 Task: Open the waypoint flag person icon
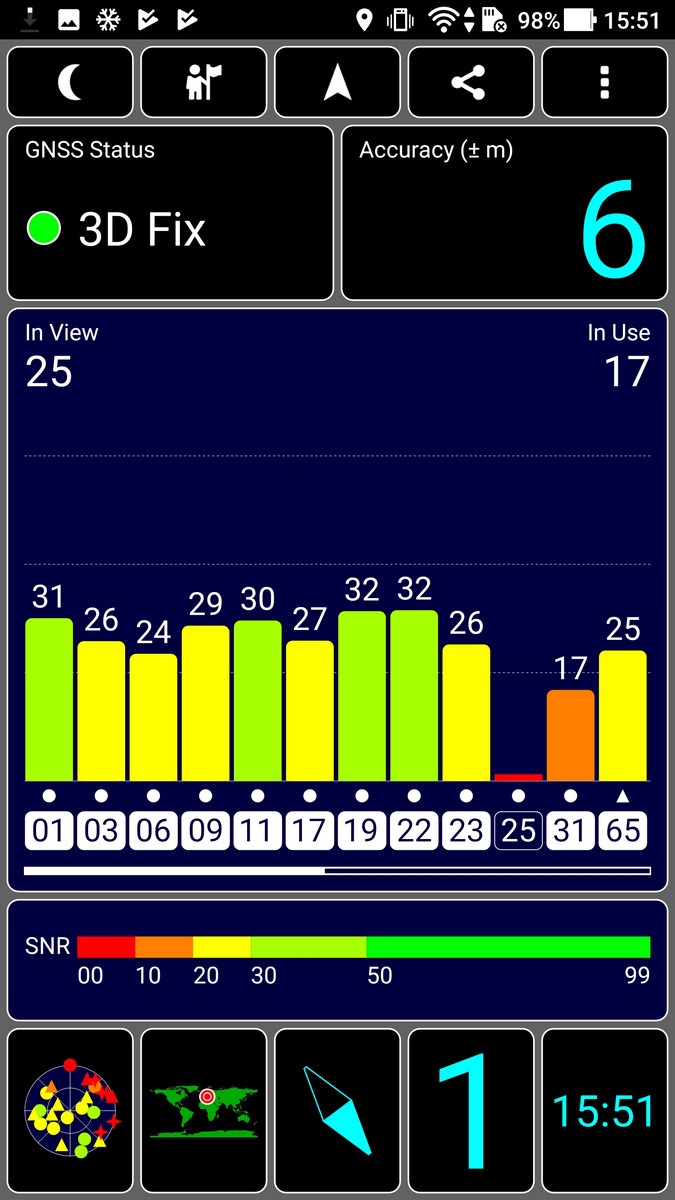204,82
